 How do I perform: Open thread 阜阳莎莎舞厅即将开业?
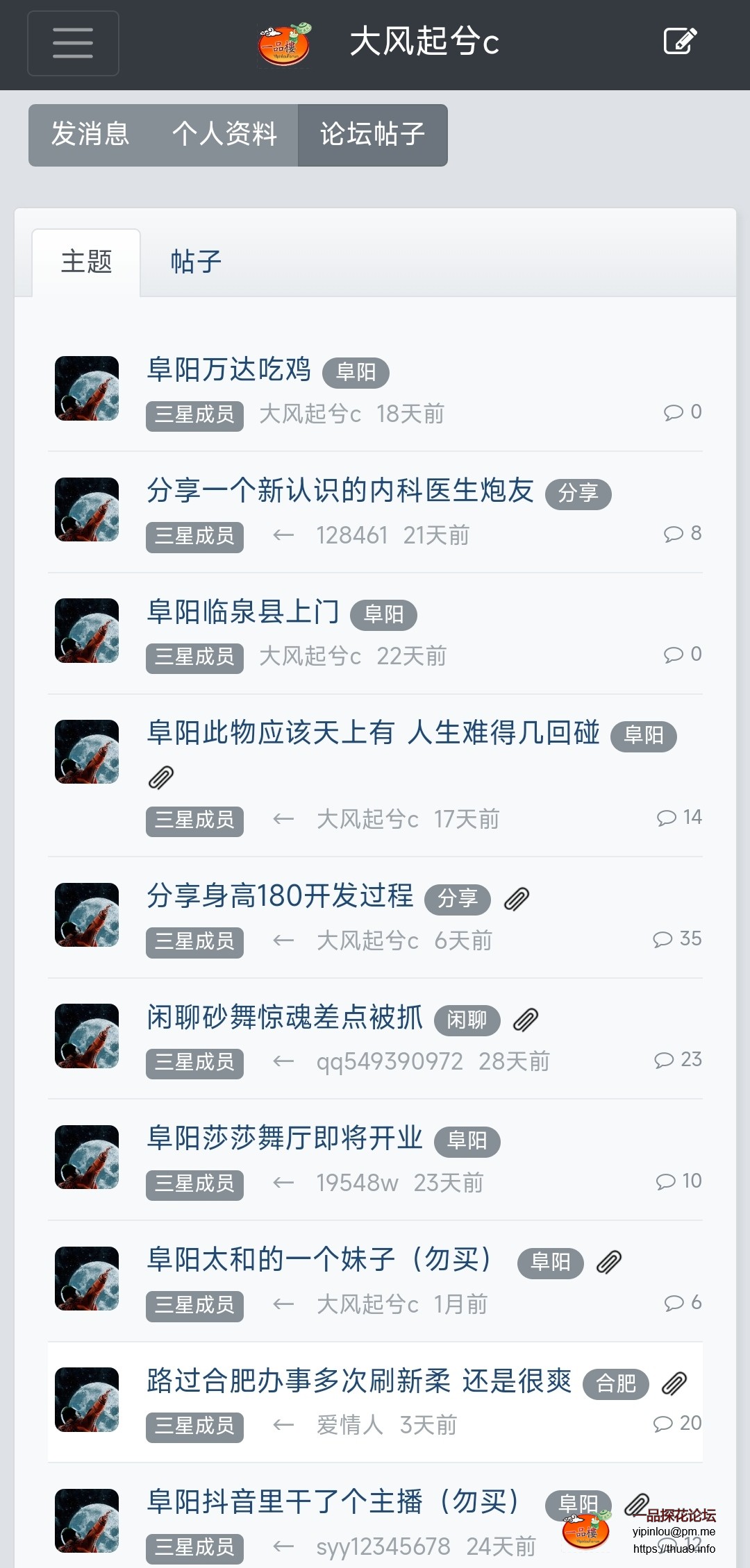pos(285,1138)
